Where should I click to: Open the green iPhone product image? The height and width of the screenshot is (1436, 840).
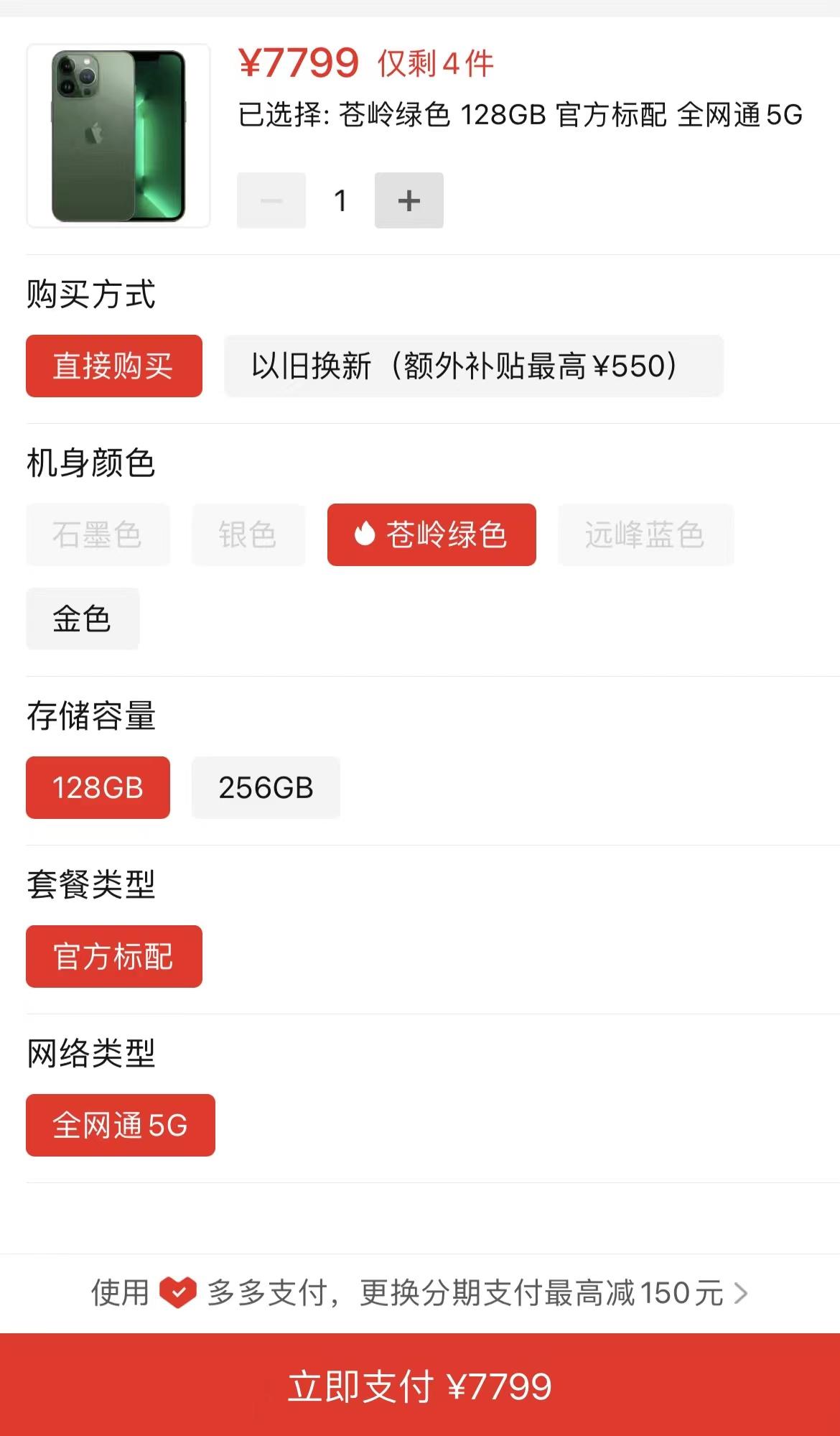coord(118,136)
